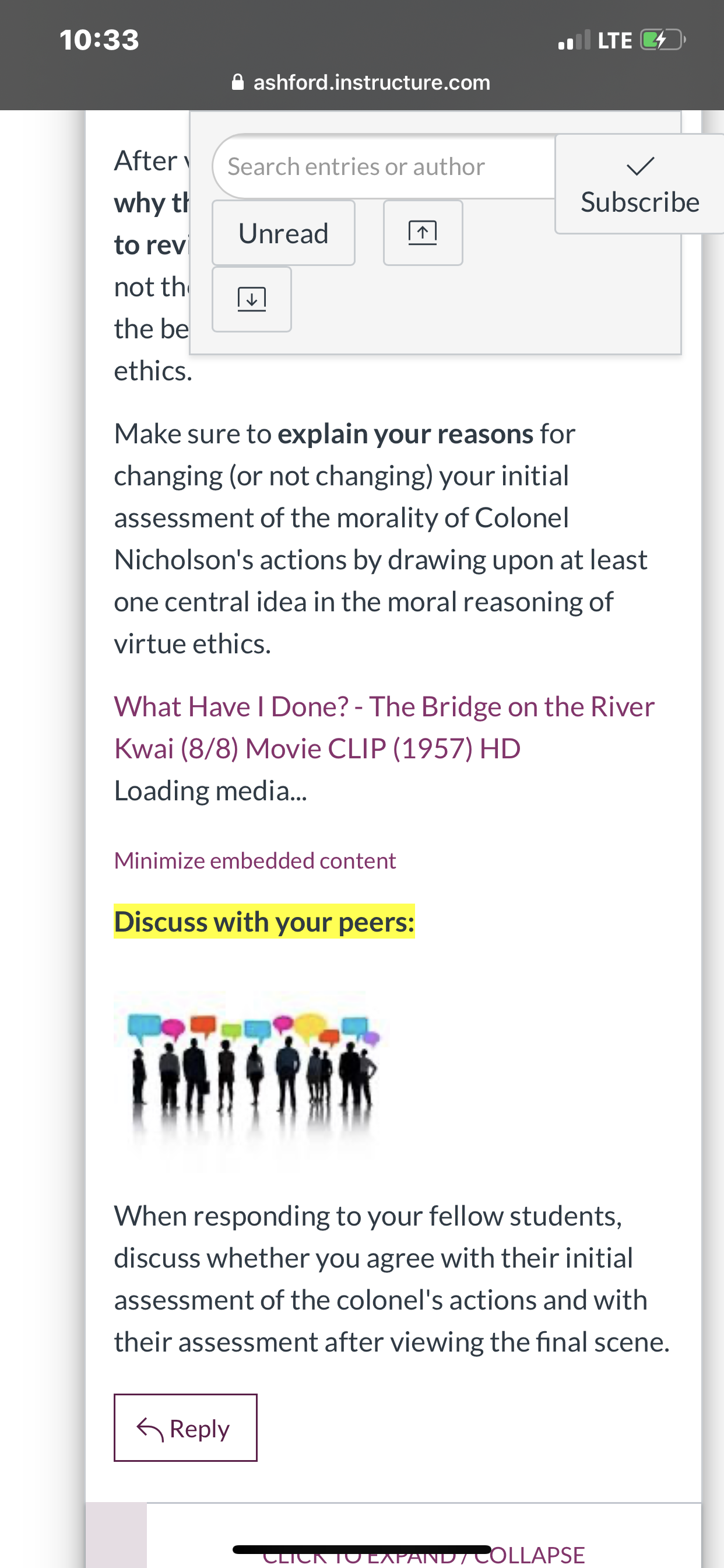Image resolution: width=724 pixels, height=1568 pixels.
Task: Reply to the discussion
Action: click(x=185, y=1427)
